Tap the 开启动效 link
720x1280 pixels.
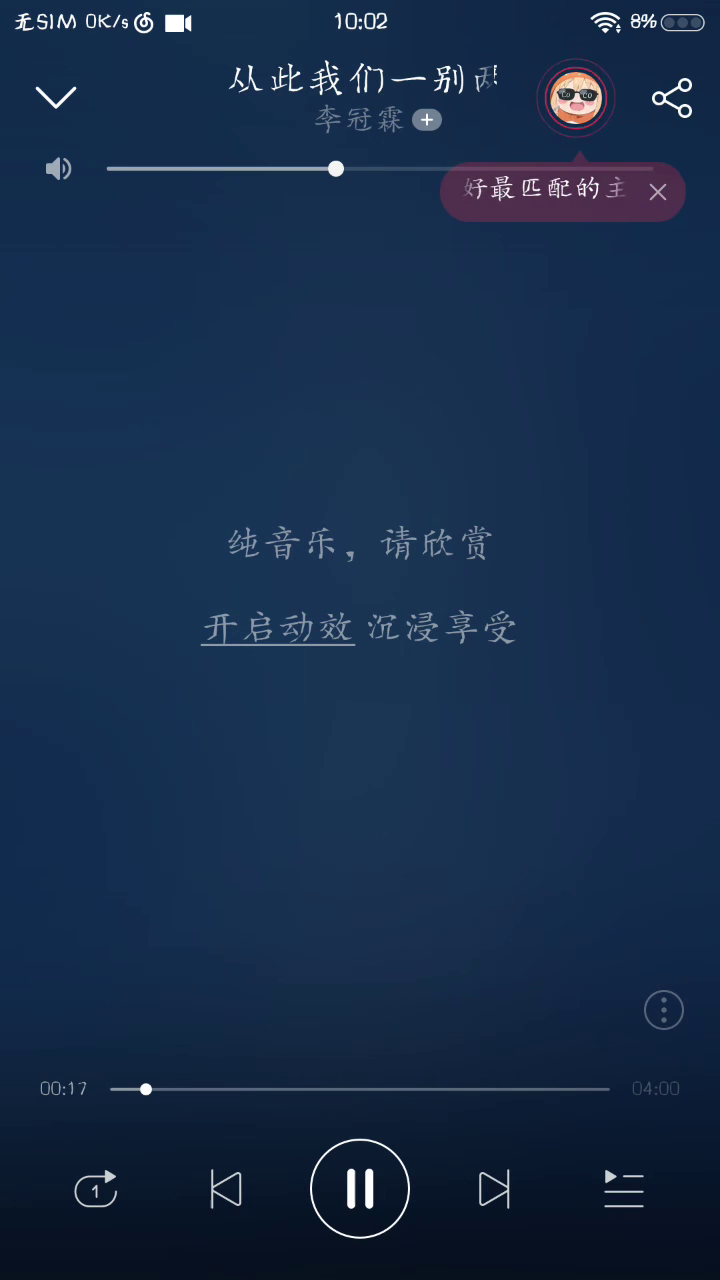(x=278, y=629)
